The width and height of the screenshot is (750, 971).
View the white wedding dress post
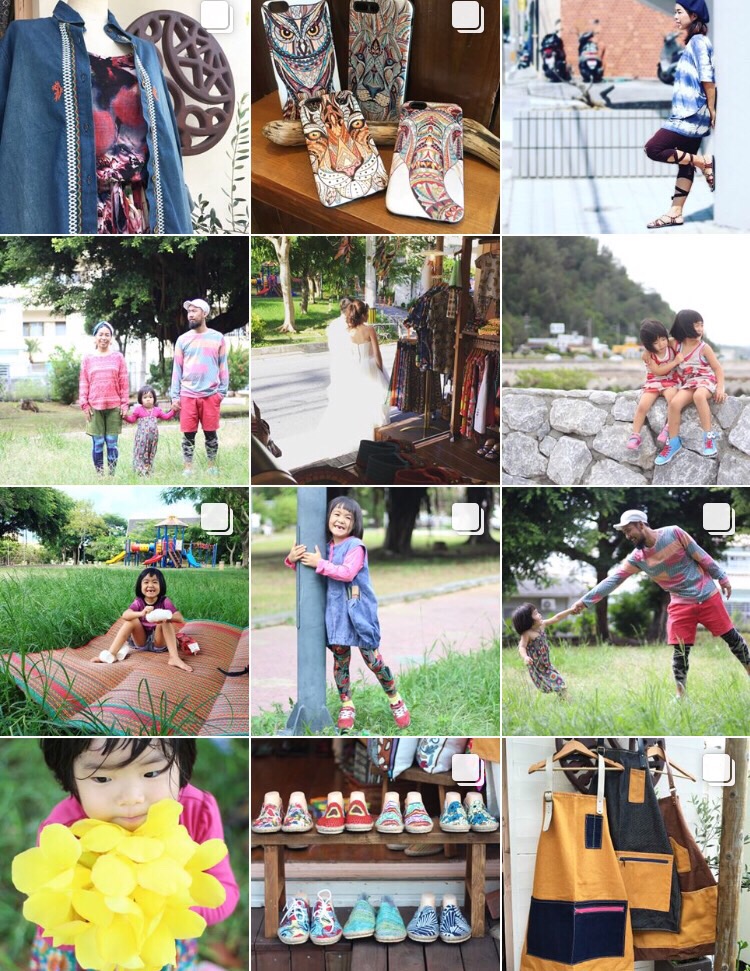click(375, 360)
